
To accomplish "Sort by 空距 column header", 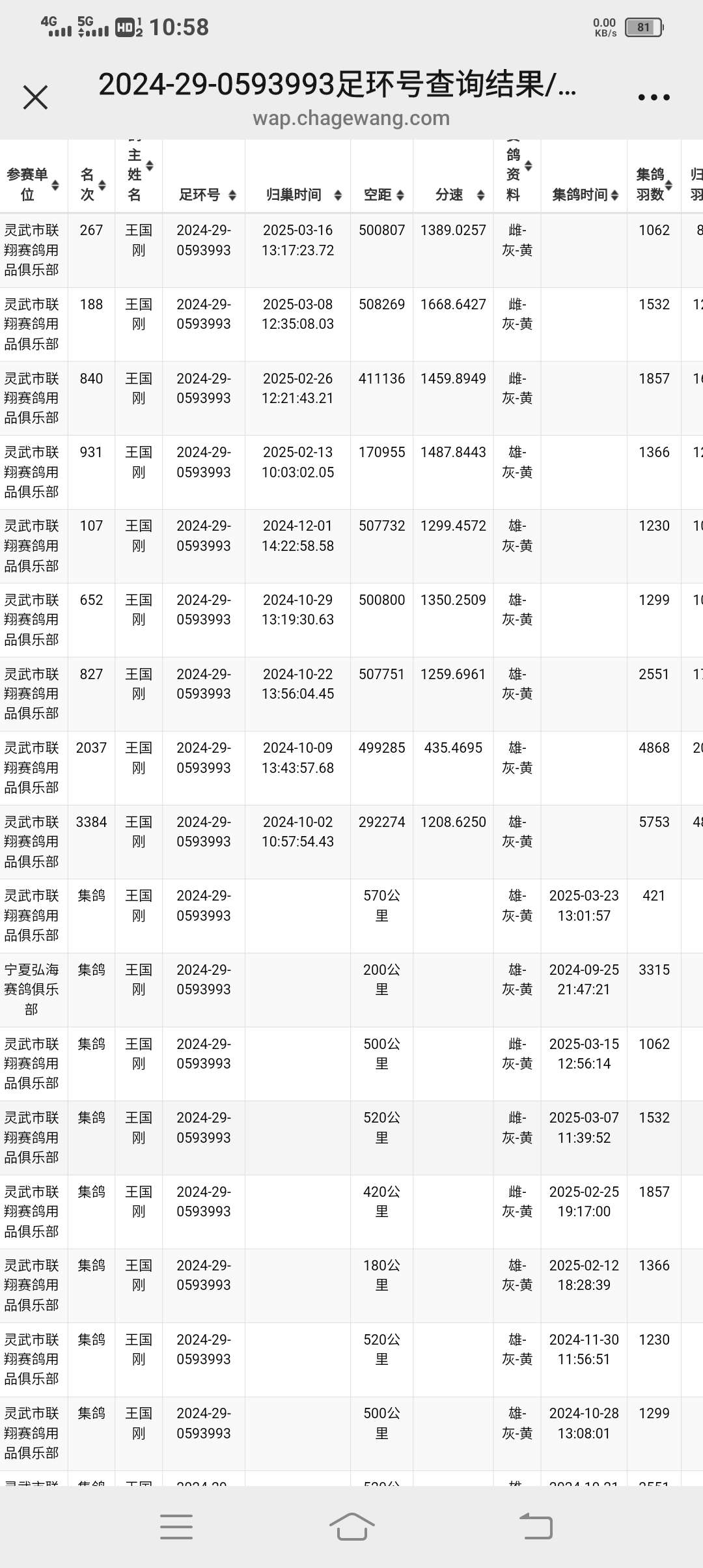I will pos(383,195).
